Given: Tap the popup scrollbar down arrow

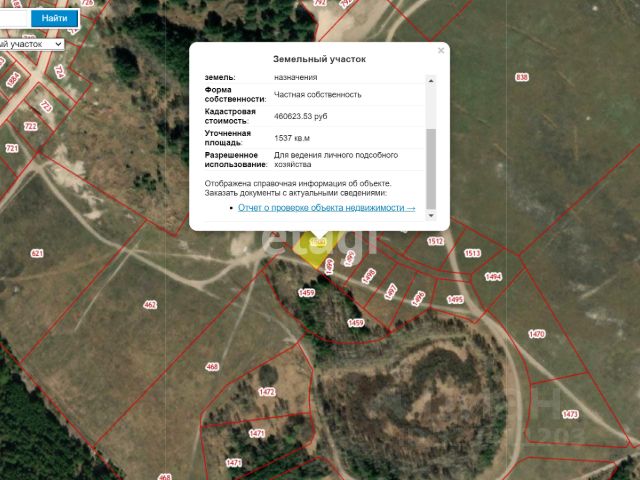Looking at the screenshot, I should [x=431, y=215].
